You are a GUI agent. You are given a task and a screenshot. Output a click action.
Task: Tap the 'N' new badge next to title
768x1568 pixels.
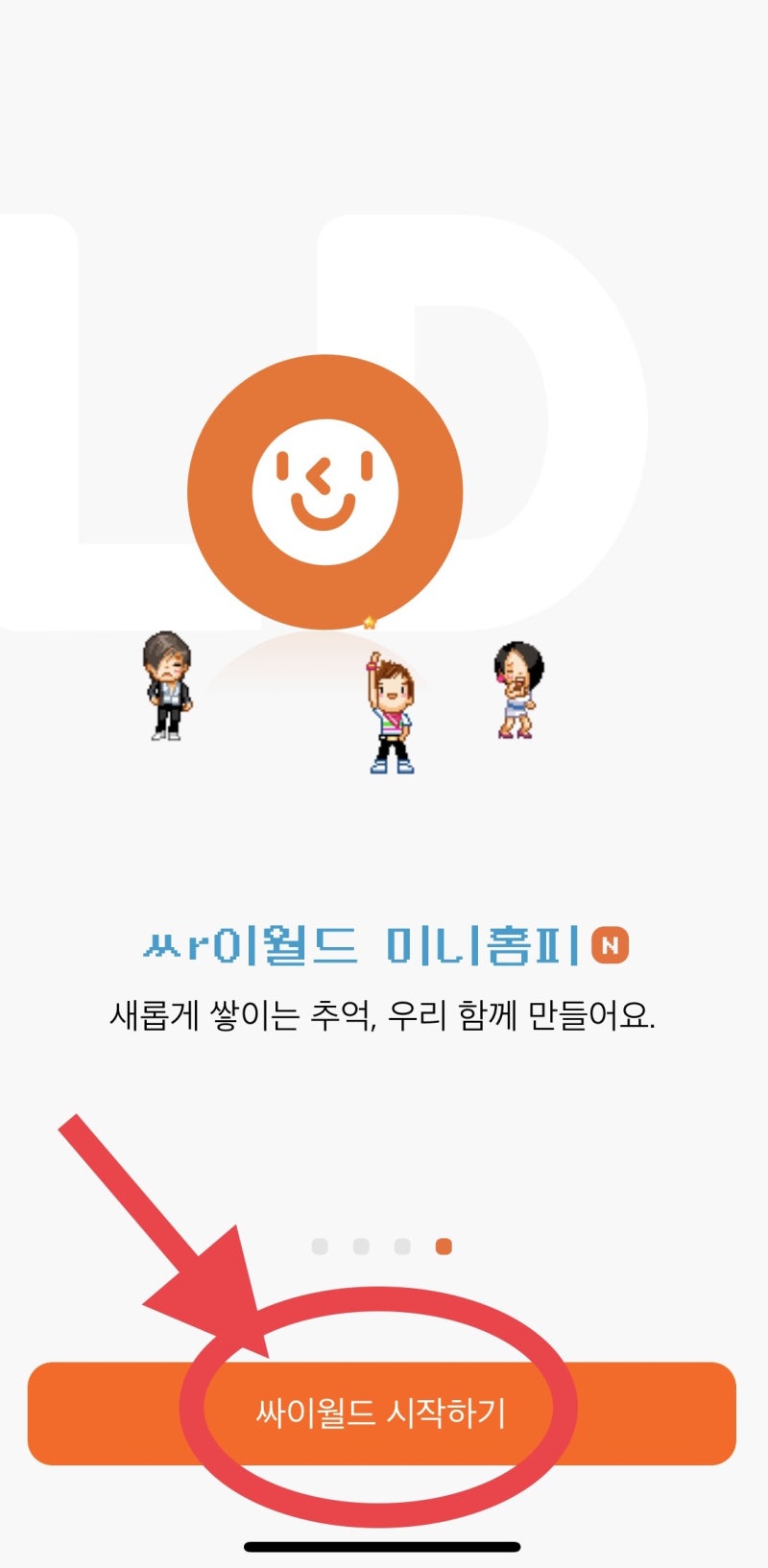pyautogui.click(x=612, y=946)
